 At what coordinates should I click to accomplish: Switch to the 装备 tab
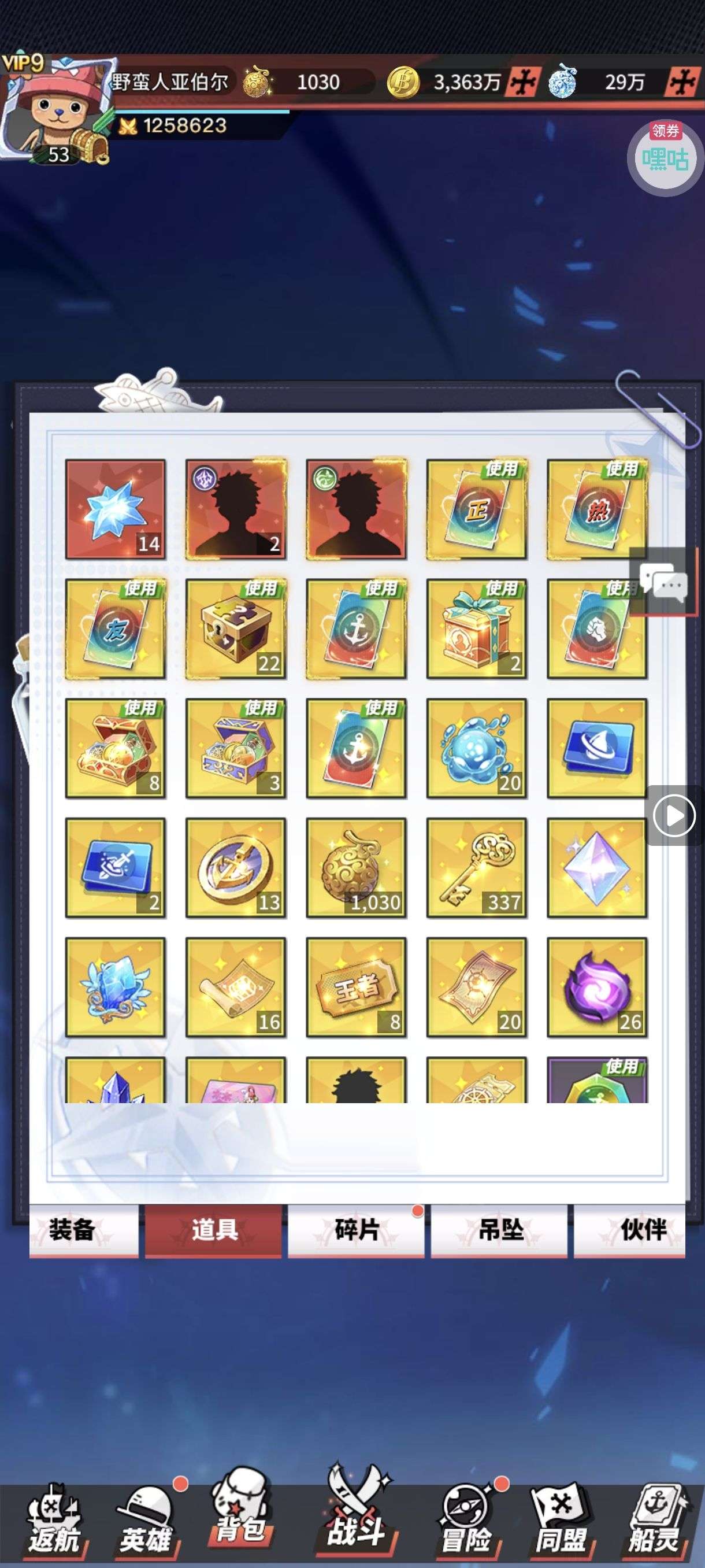(83, 1230)
